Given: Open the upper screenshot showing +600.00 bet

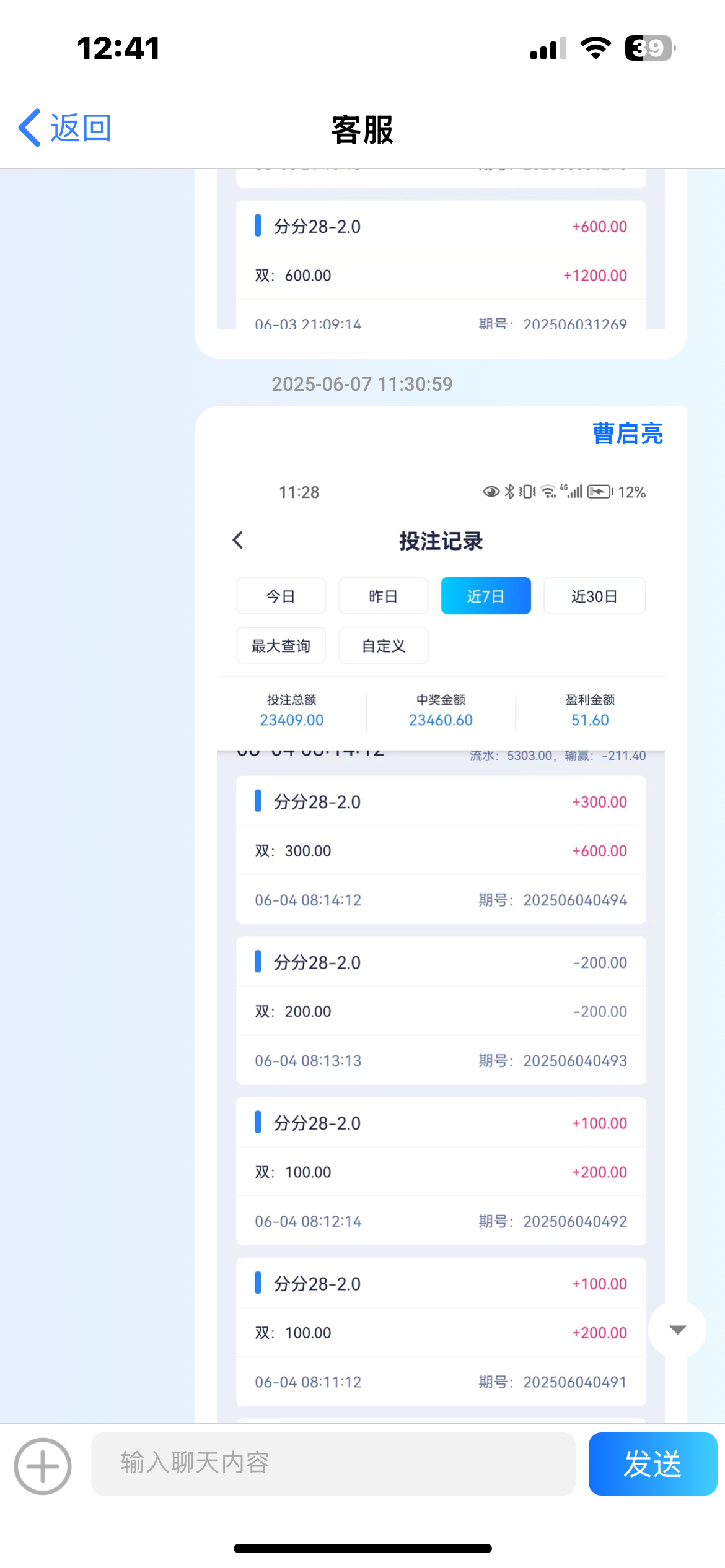Looking at the screenshot, I should coord(441,260).
